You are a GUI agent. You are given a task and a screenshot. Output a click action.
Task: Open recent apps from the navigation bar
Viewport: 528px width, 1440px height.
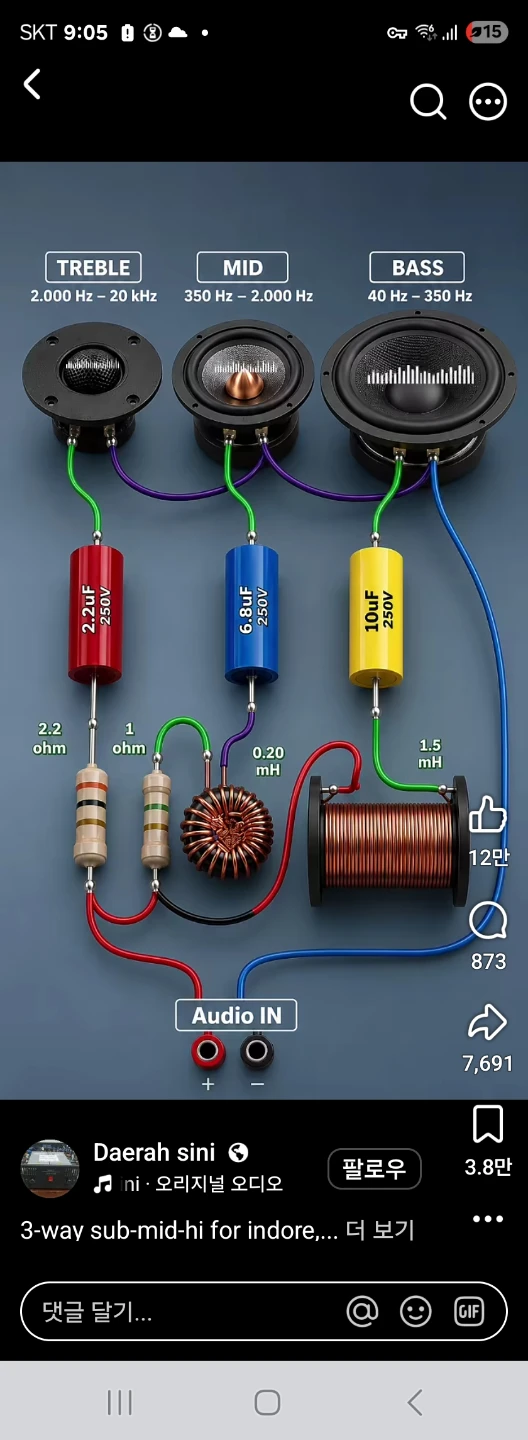[120, 1402]
